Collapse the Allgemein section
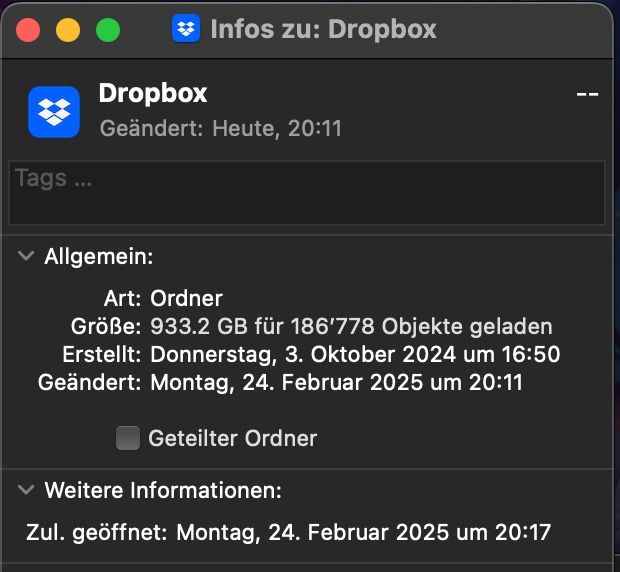Viewport: 620px width, 572px height. (x=26, y=257)
